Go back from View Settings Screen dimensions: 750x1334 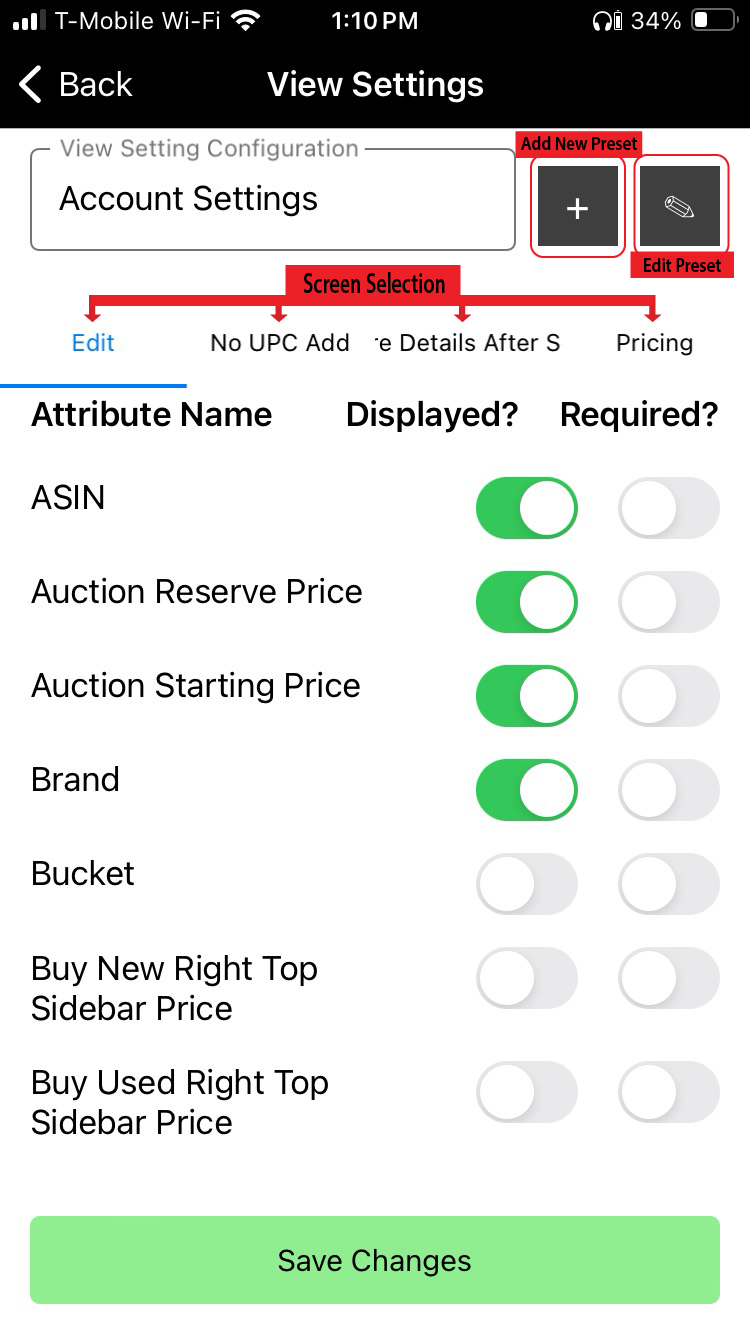point(76,85)
